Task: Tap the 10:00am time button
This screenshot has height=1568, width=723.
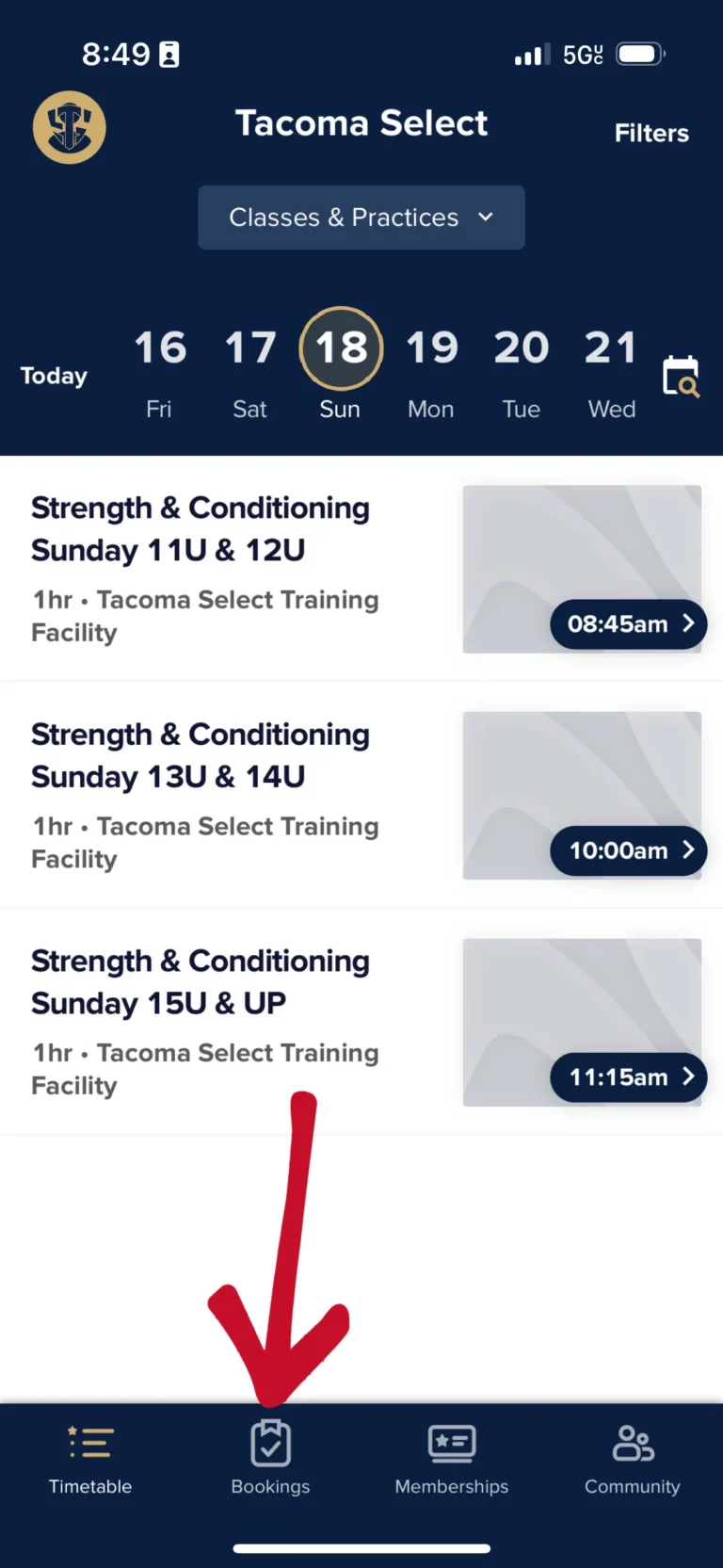Action: [x=629, y=850]
